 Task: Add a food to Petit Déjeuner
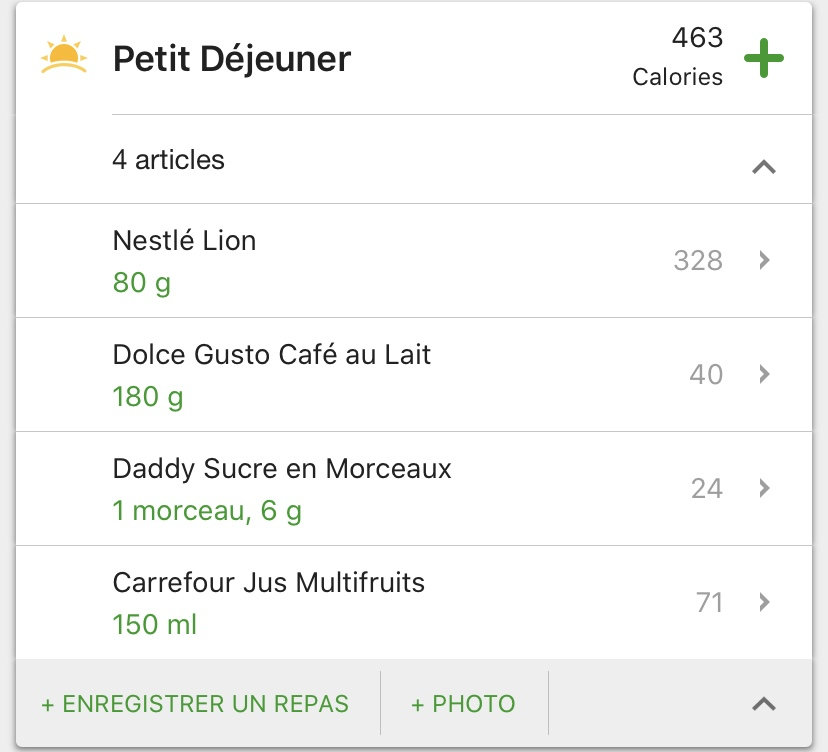point(764,59)
